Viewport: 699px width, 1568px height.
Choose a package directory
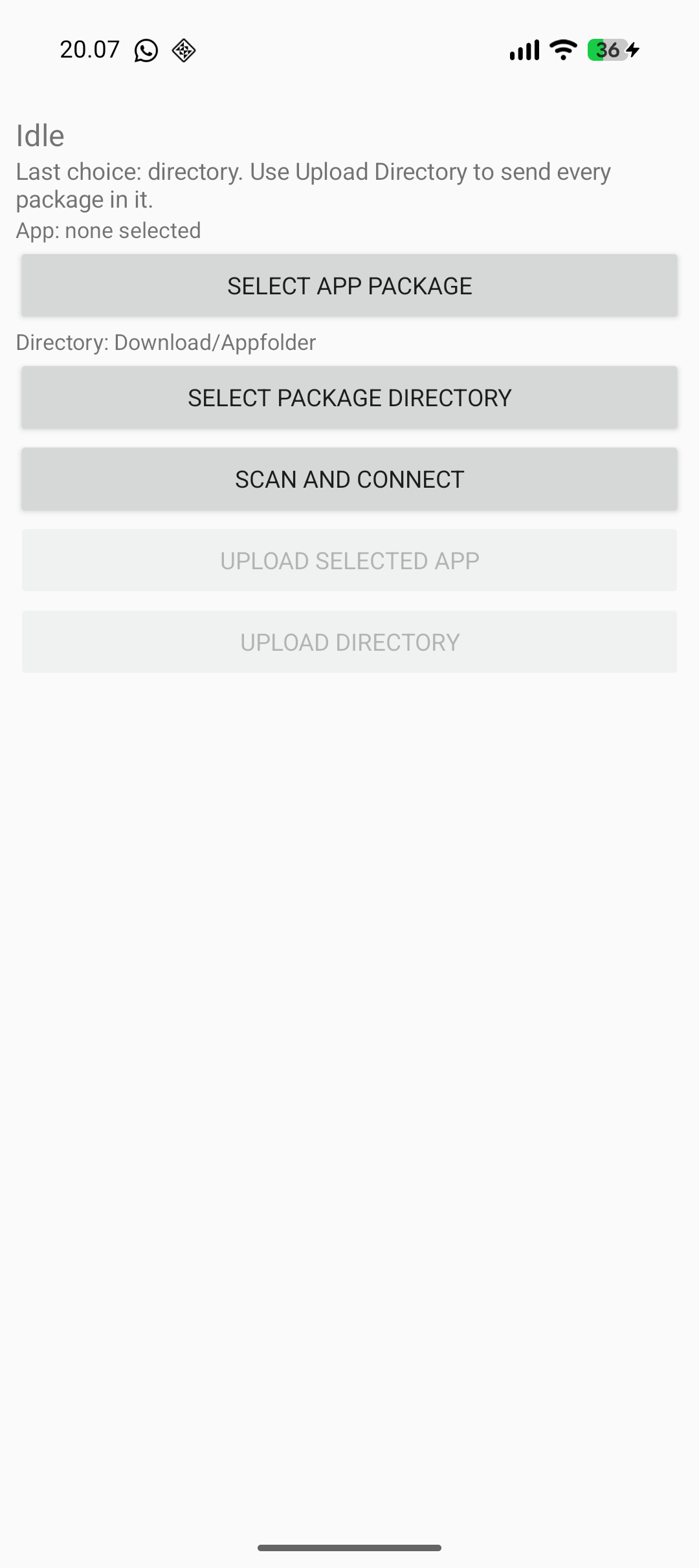point(349,397)
